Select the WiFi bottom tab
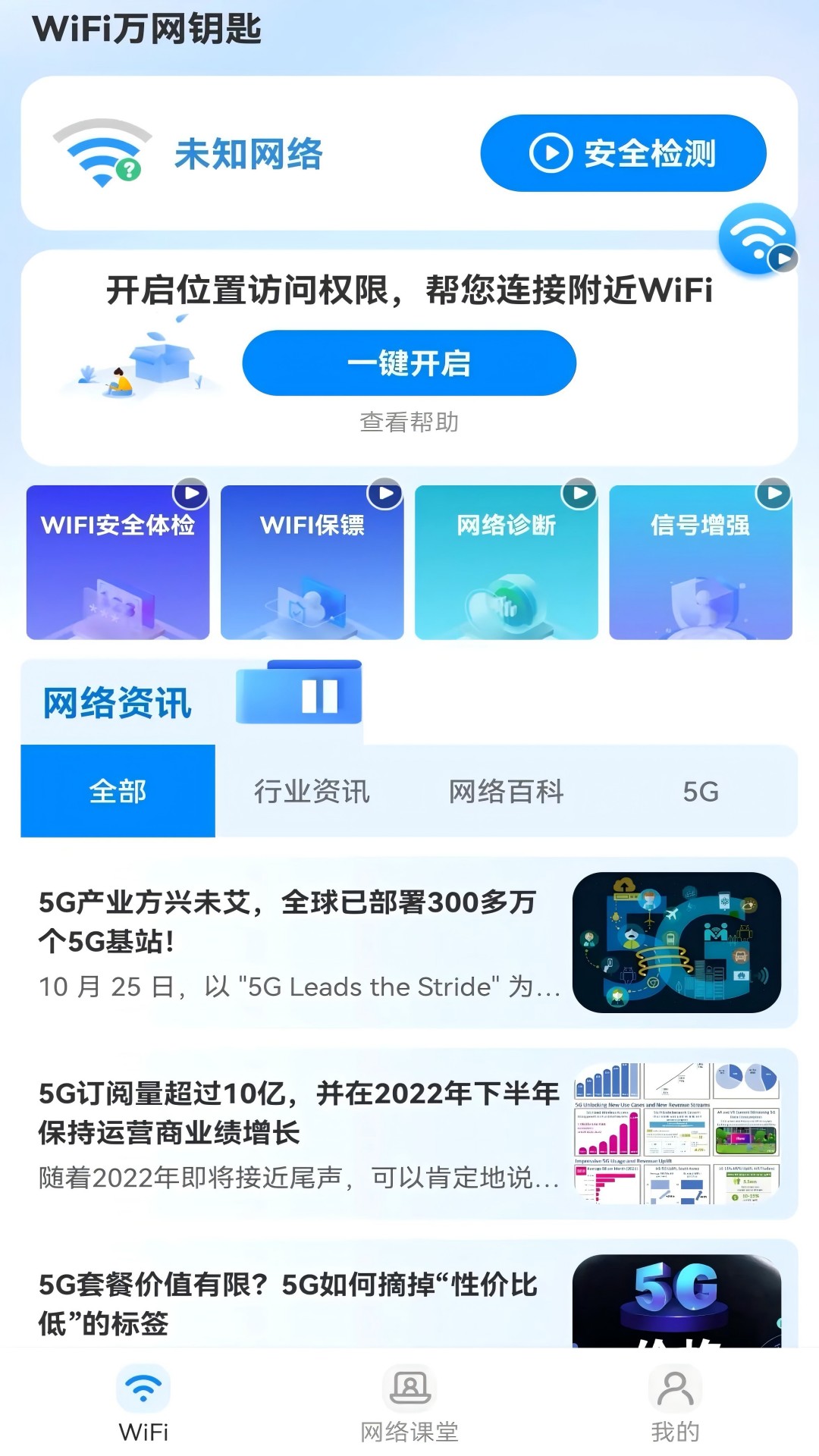The image size is (819, 1456). point(143,1404)
